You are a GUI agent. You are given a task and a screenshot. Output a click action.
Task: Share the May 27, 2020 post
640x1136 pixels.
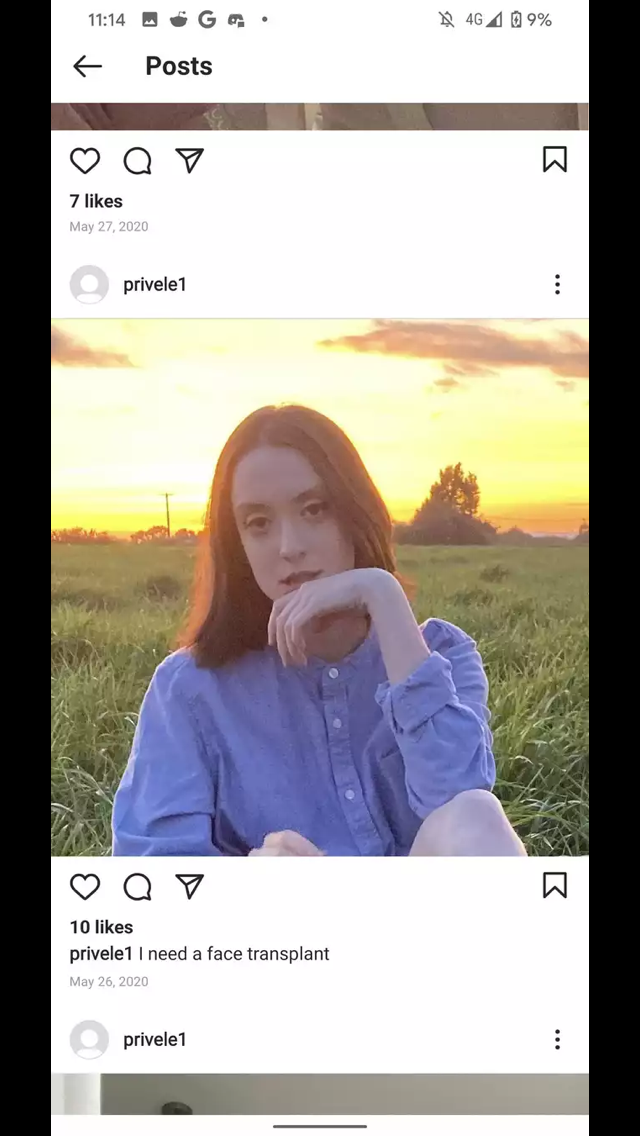[190, 161]
